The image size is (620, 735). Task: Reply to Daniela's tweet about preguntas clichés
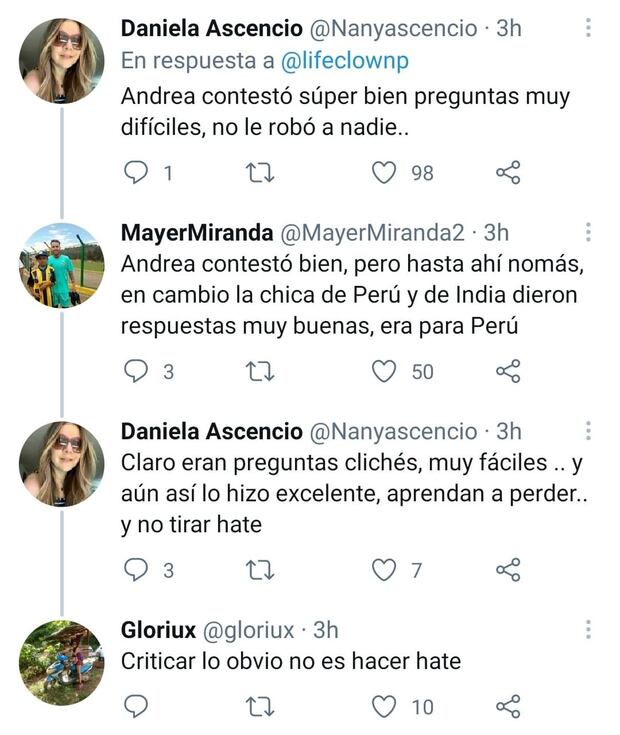pos(136,571)
